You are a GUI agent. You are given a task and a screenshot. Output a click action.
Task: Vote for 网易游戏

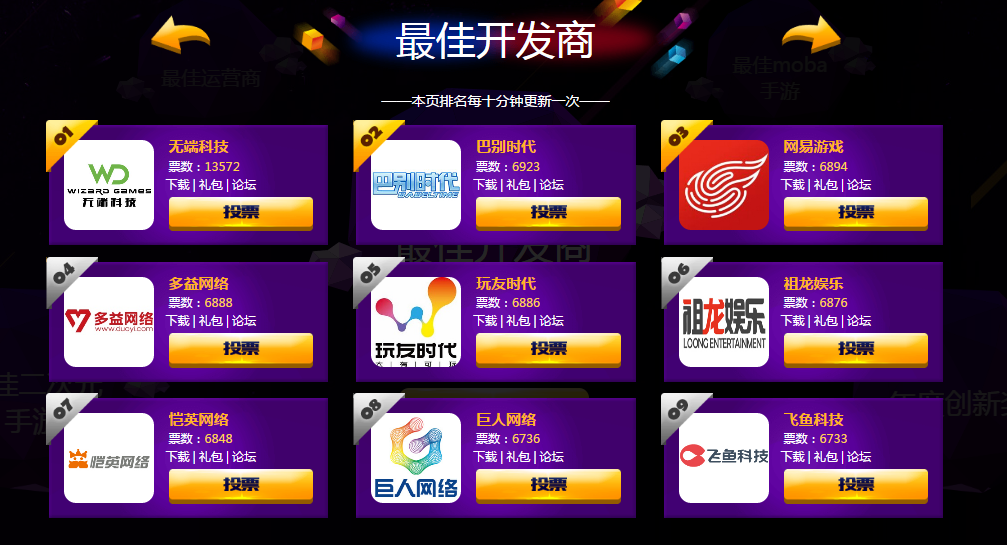click(856, 212)
